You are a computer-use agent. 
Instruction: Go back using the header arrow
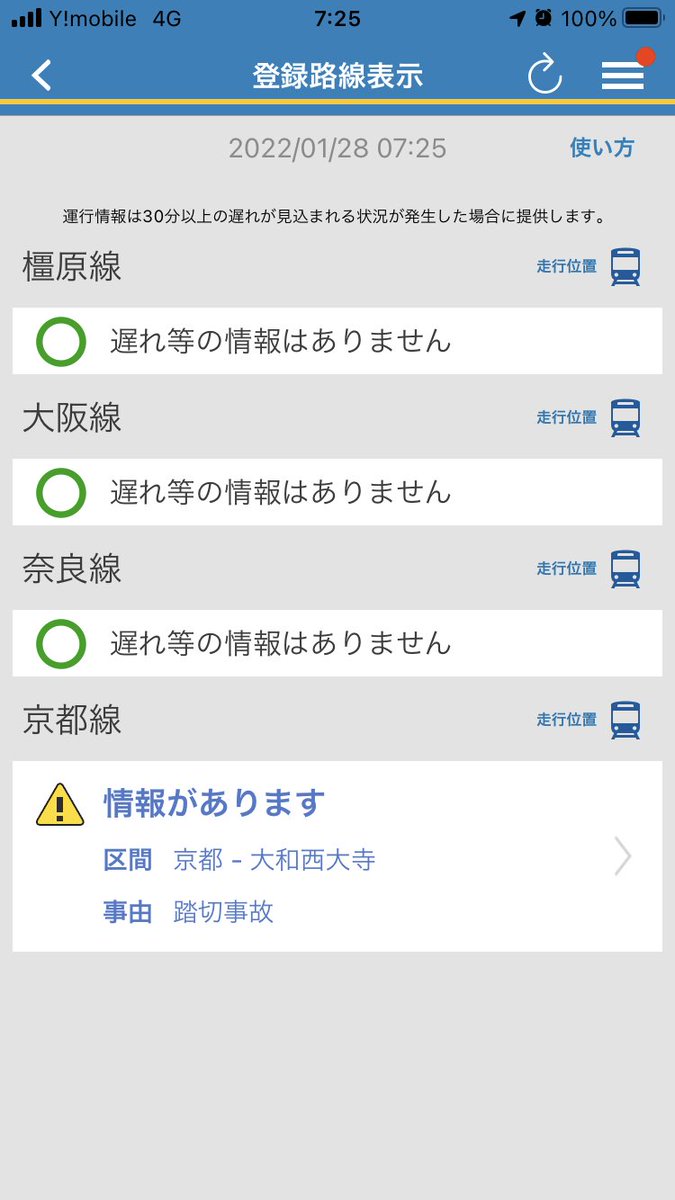tap(41, 76)
